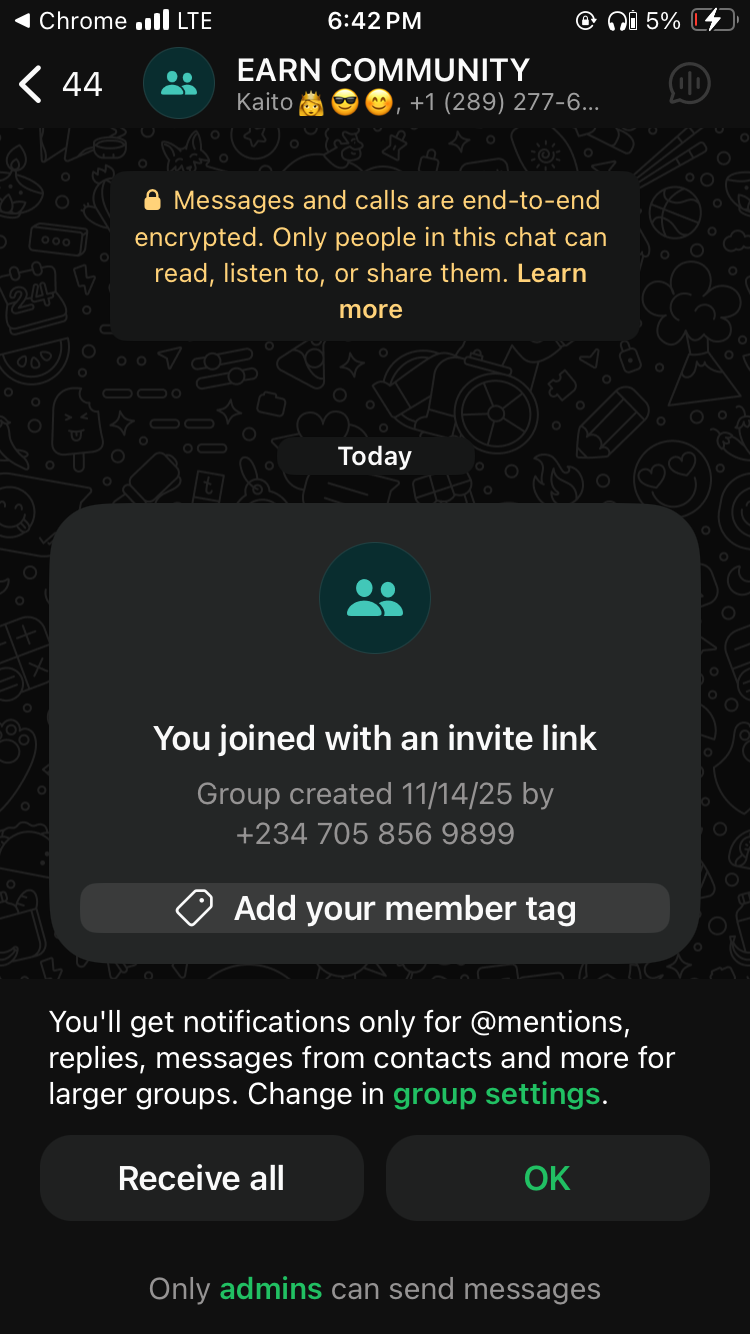
Task: View the group admins
Action: point(271,1289)
